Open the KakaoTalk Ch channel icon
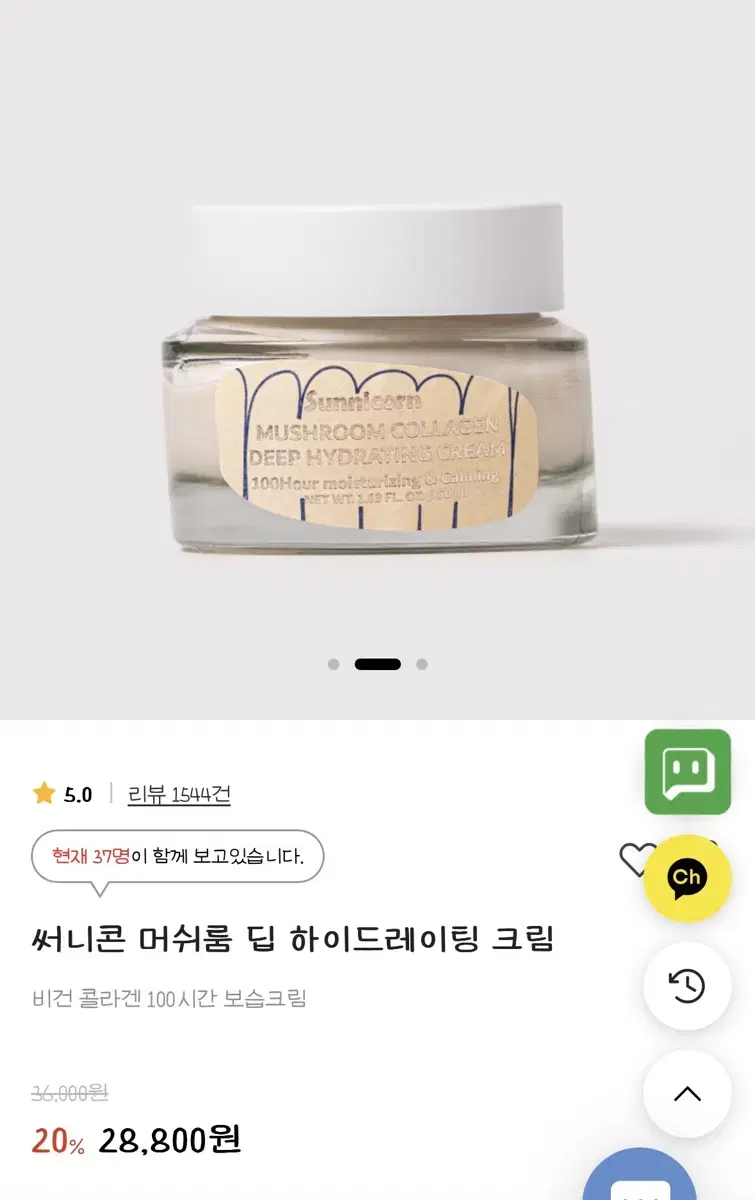The image size is (755, 1200). pyautogui.click(x=687, y=878)
